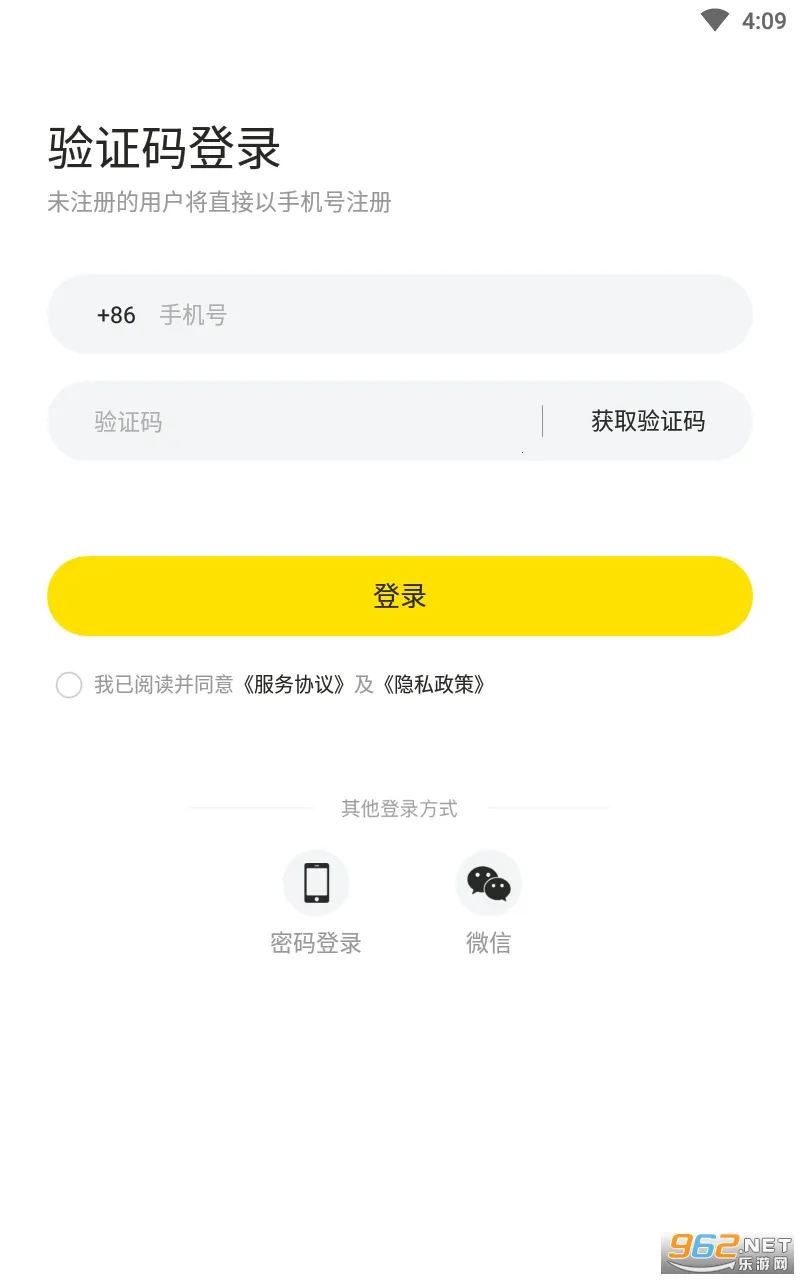Click the subtitle 未注册的用户将直接以手机号注册
Screen dimensions: 800x1280
coord(218,203)
